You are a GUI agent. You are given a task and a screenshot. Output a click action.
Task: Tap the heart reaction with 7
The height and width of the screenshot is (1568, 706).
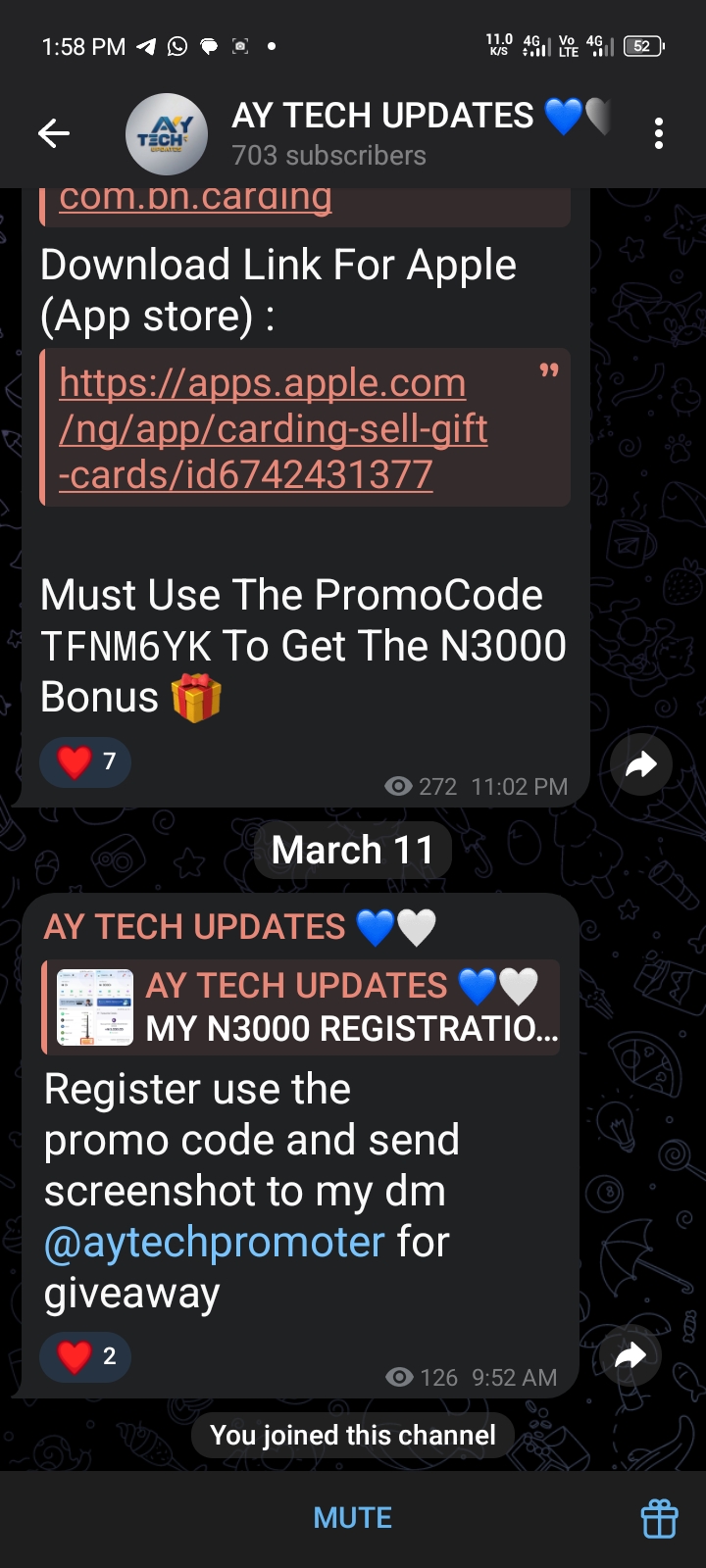point(85,761)
